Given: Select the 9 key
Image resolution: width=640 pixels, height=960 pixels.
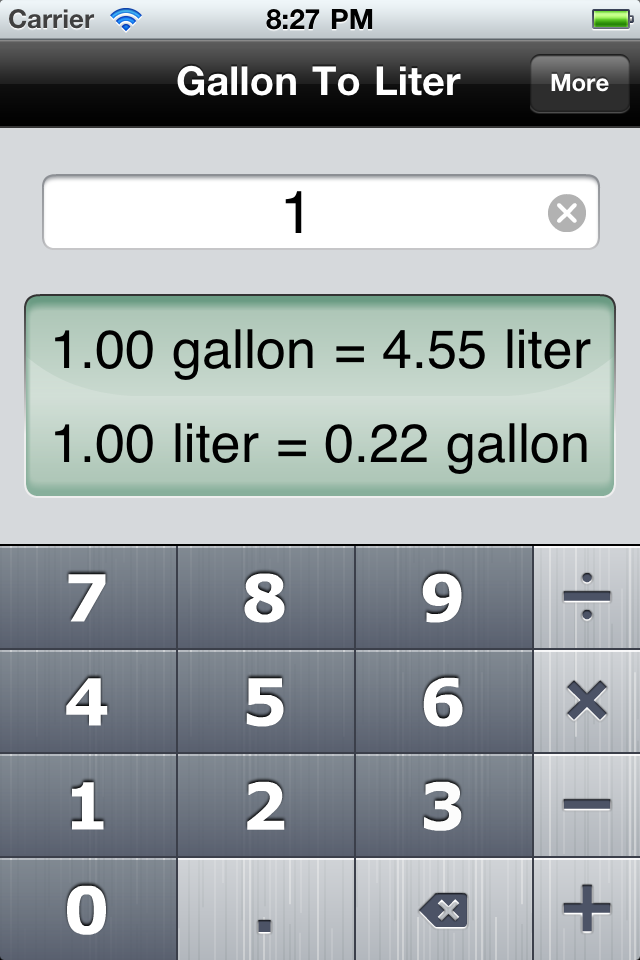Looking at the screenshot, I should [x=443, y=598].
